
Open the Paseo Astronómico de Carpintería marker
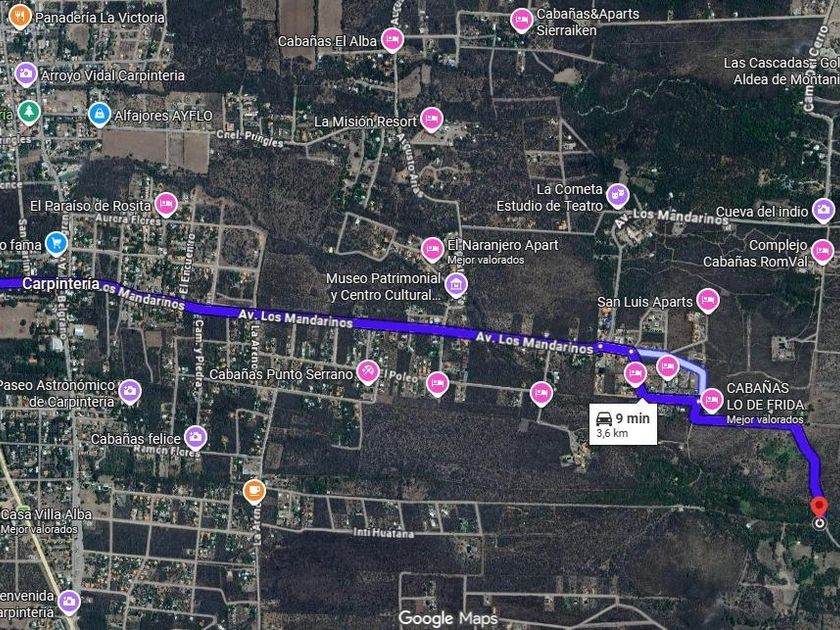(x=130, y=392)
